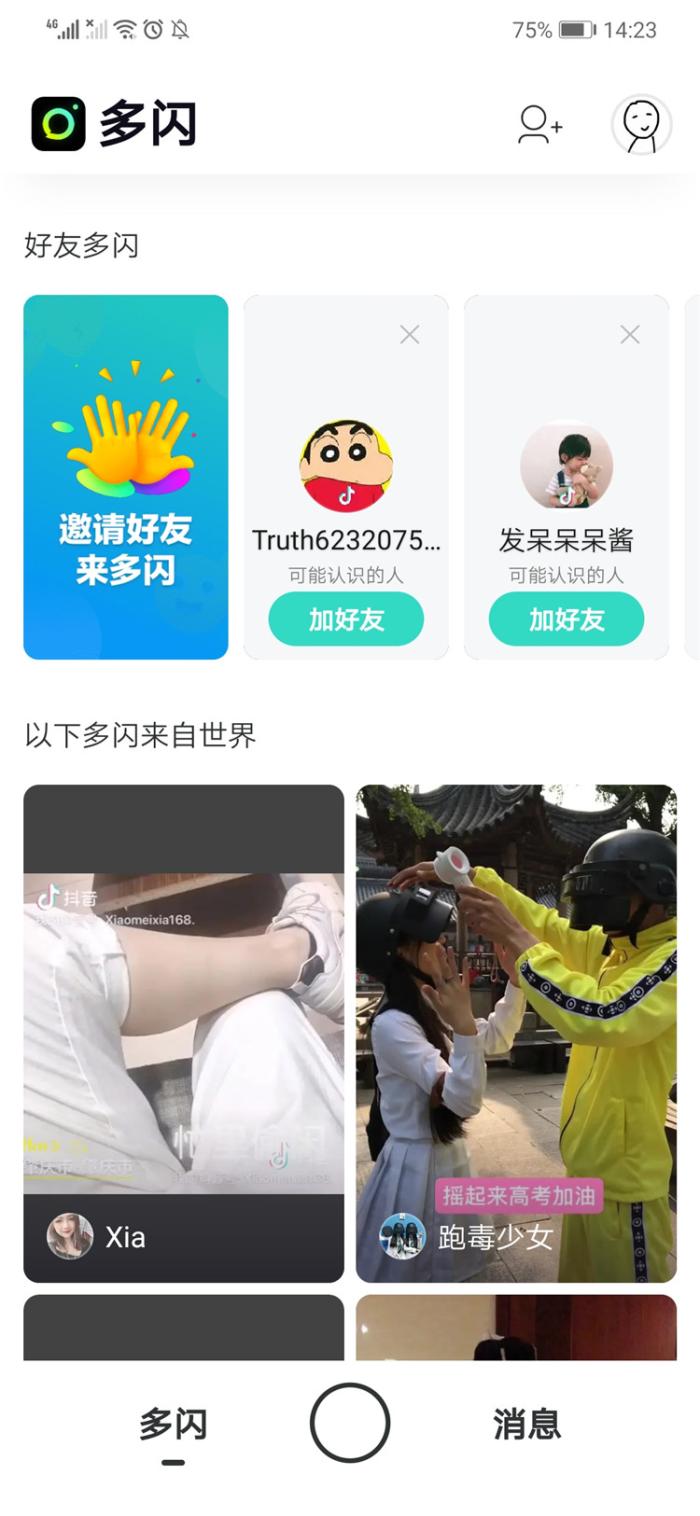
Task: Dismiss the Truth6232075 suggestion card
Action: click(410, 335)
